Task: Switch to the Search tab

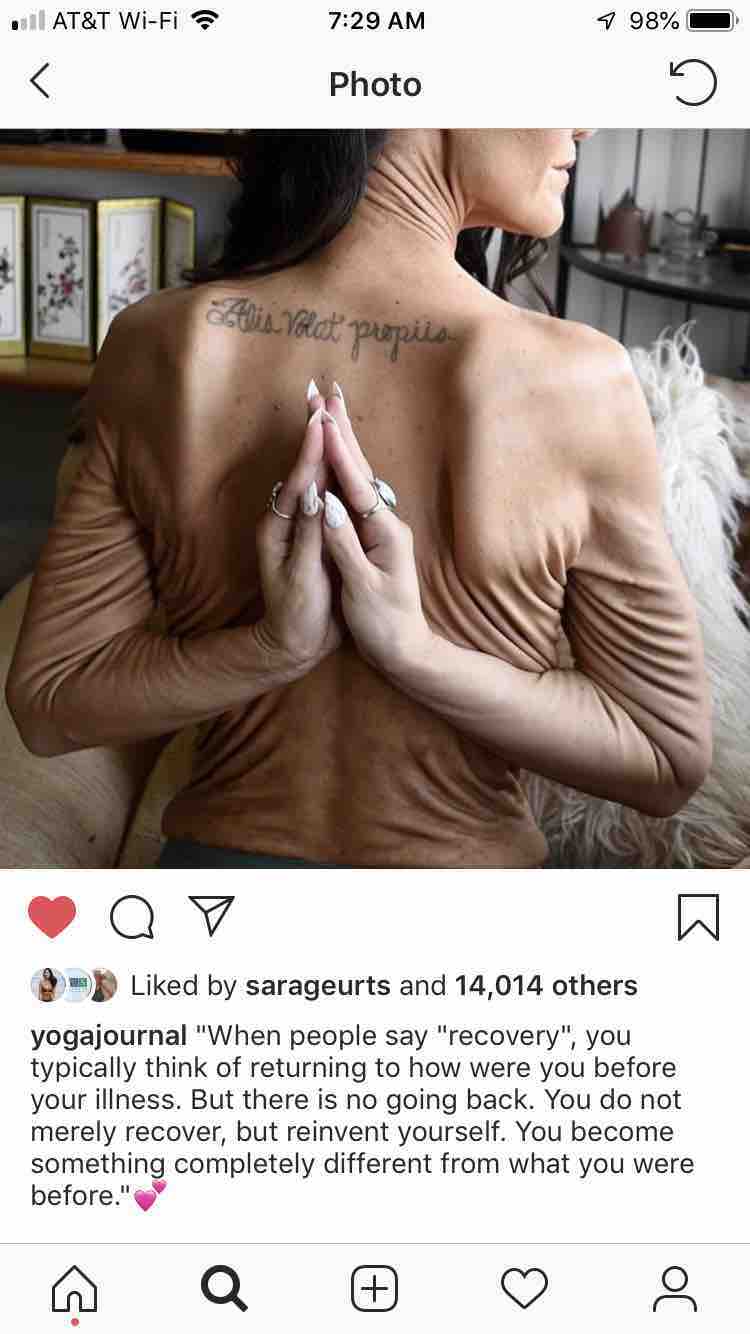Action: pyautogui.click(x=225, y=1288)
